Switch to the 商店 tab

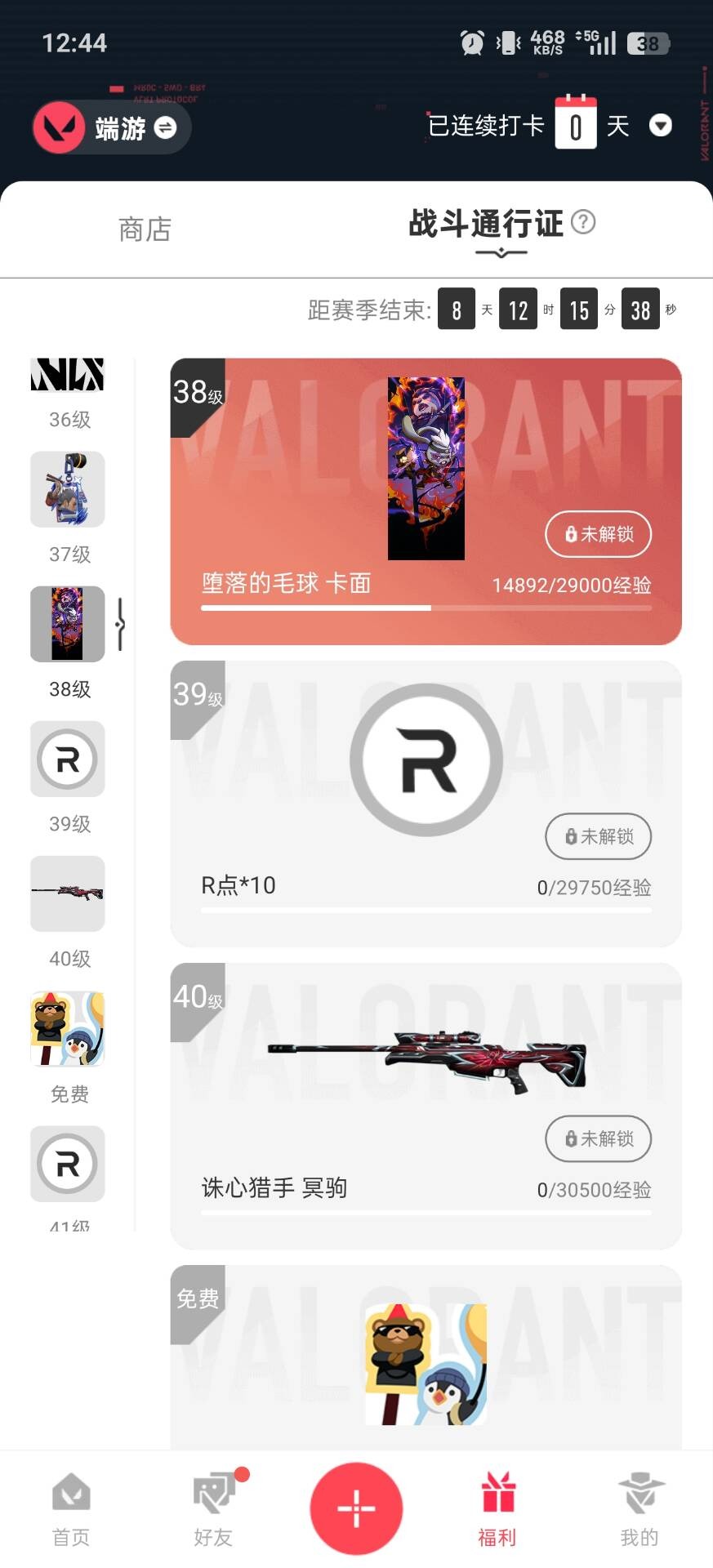click(x=143, y=229)
